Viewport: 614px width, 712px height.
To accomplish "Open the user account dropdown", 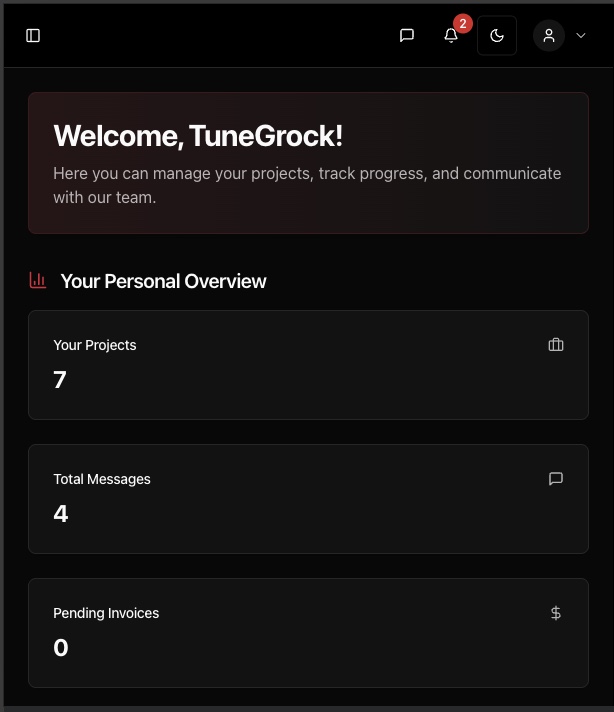I will pyautogui.click(x=561, y=36).
